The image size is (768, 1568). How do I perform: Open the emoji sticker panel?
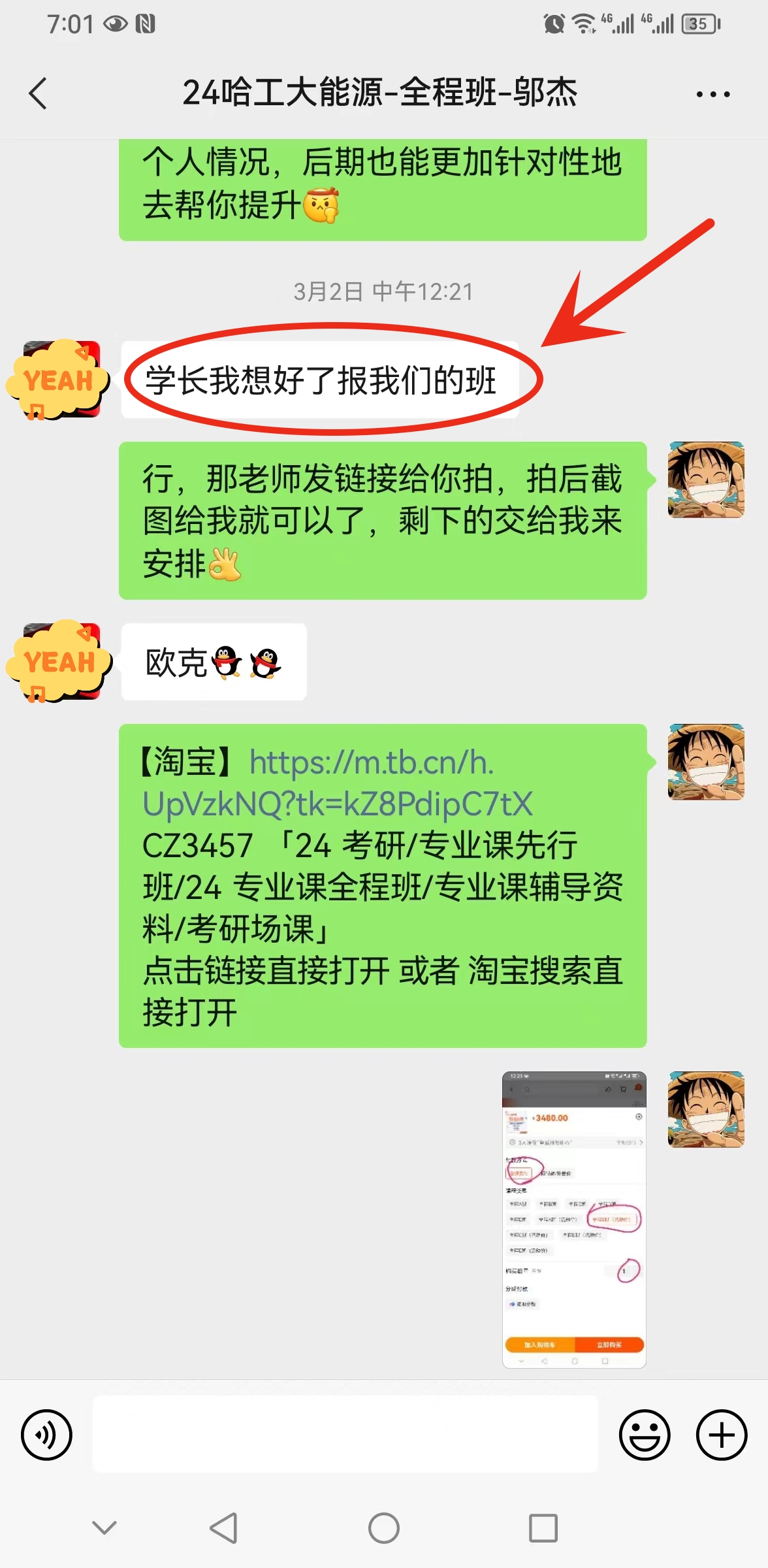tap(645, 1435)
